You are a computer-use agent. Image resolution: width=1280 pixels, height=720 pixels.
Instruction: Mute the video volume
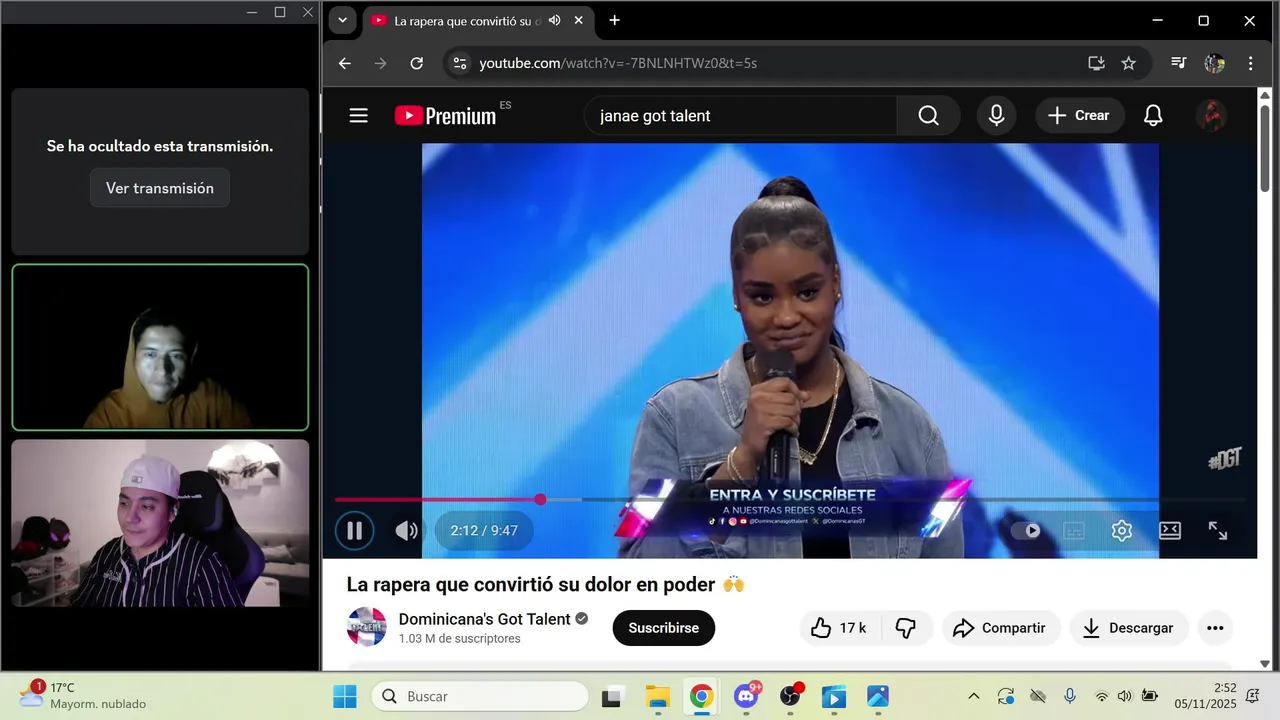406,531
